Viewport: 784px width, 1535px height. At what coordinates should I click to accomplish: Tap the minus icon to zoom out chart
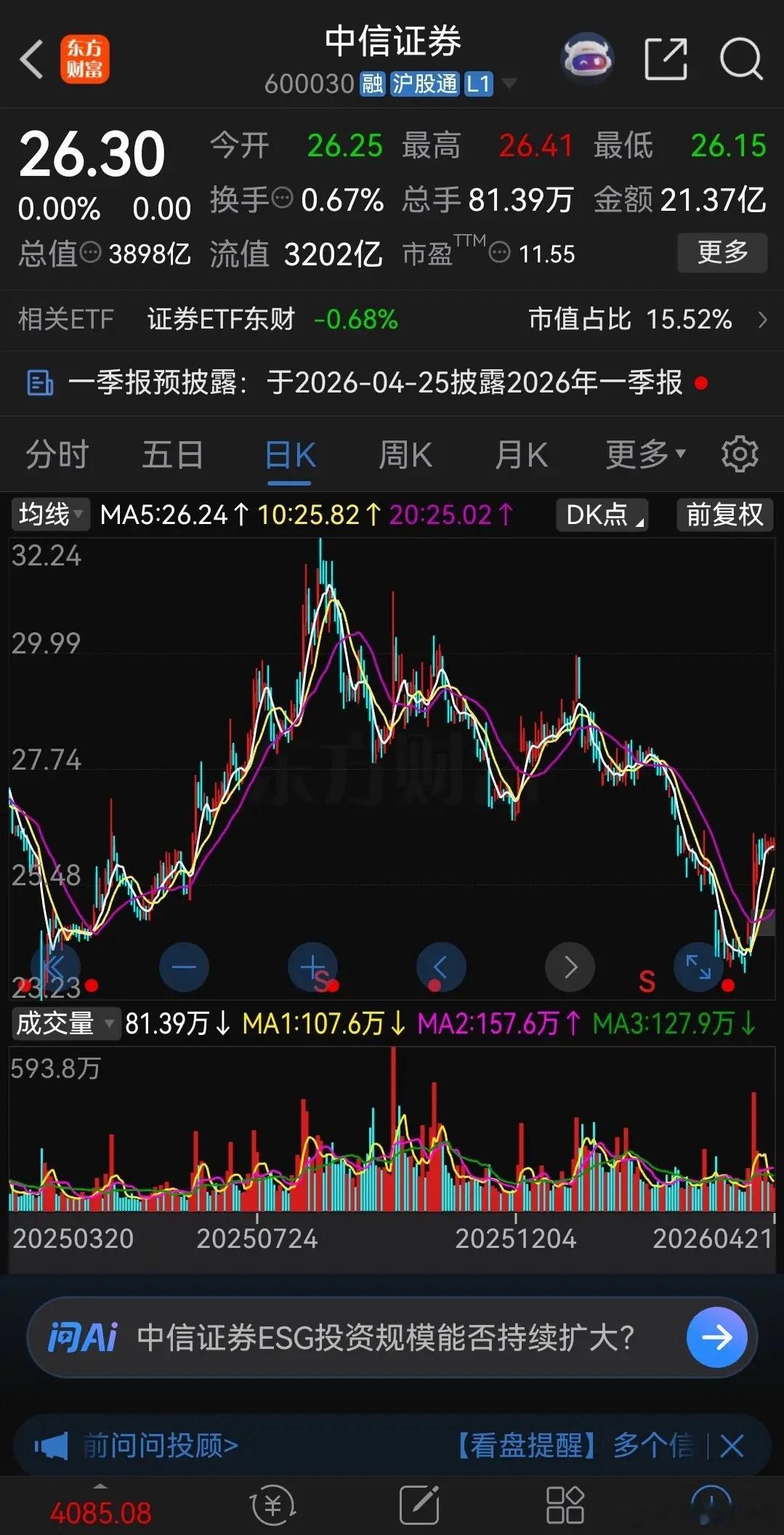click(184, 967)
